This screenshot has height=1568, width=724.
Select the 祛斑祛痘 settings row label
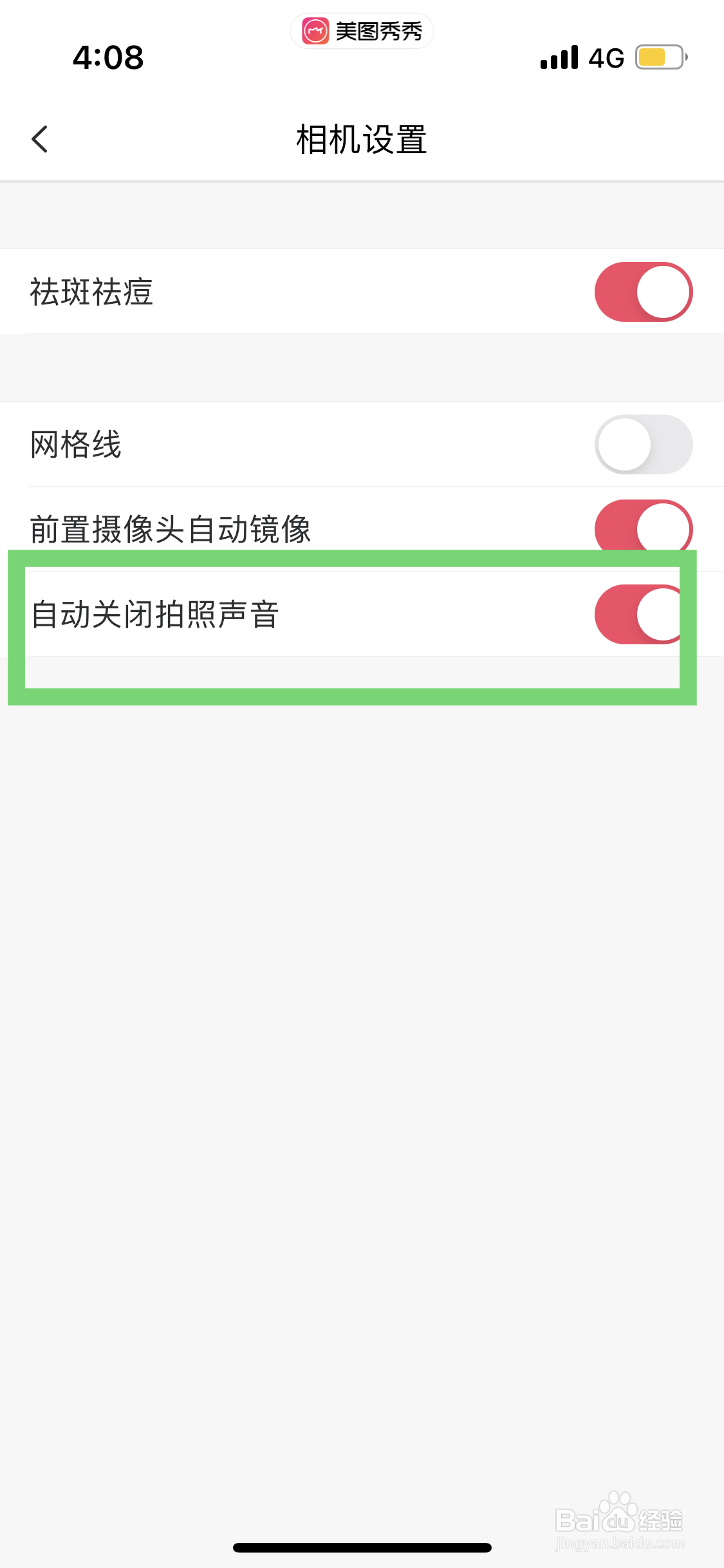[92, 292]
